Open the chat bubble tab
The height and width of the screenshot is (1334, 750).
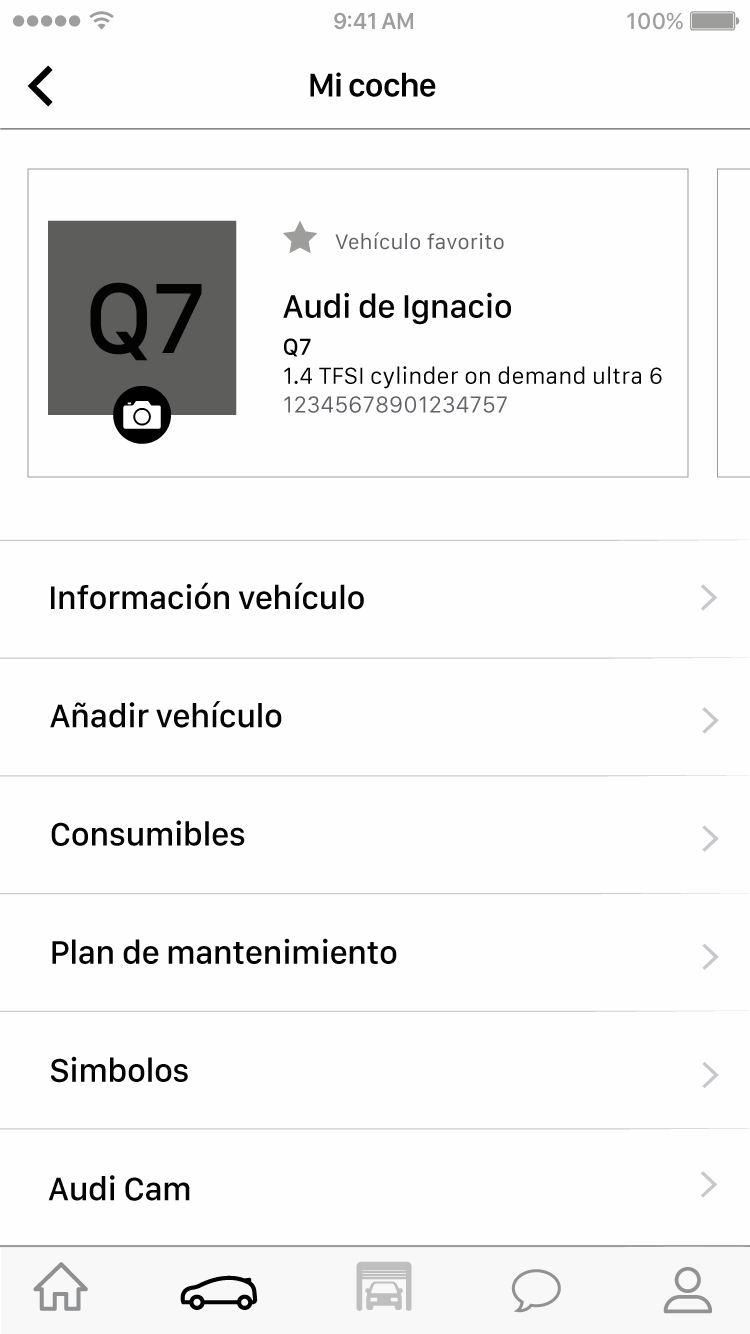pyautogui.click(x=537, y=1291)
